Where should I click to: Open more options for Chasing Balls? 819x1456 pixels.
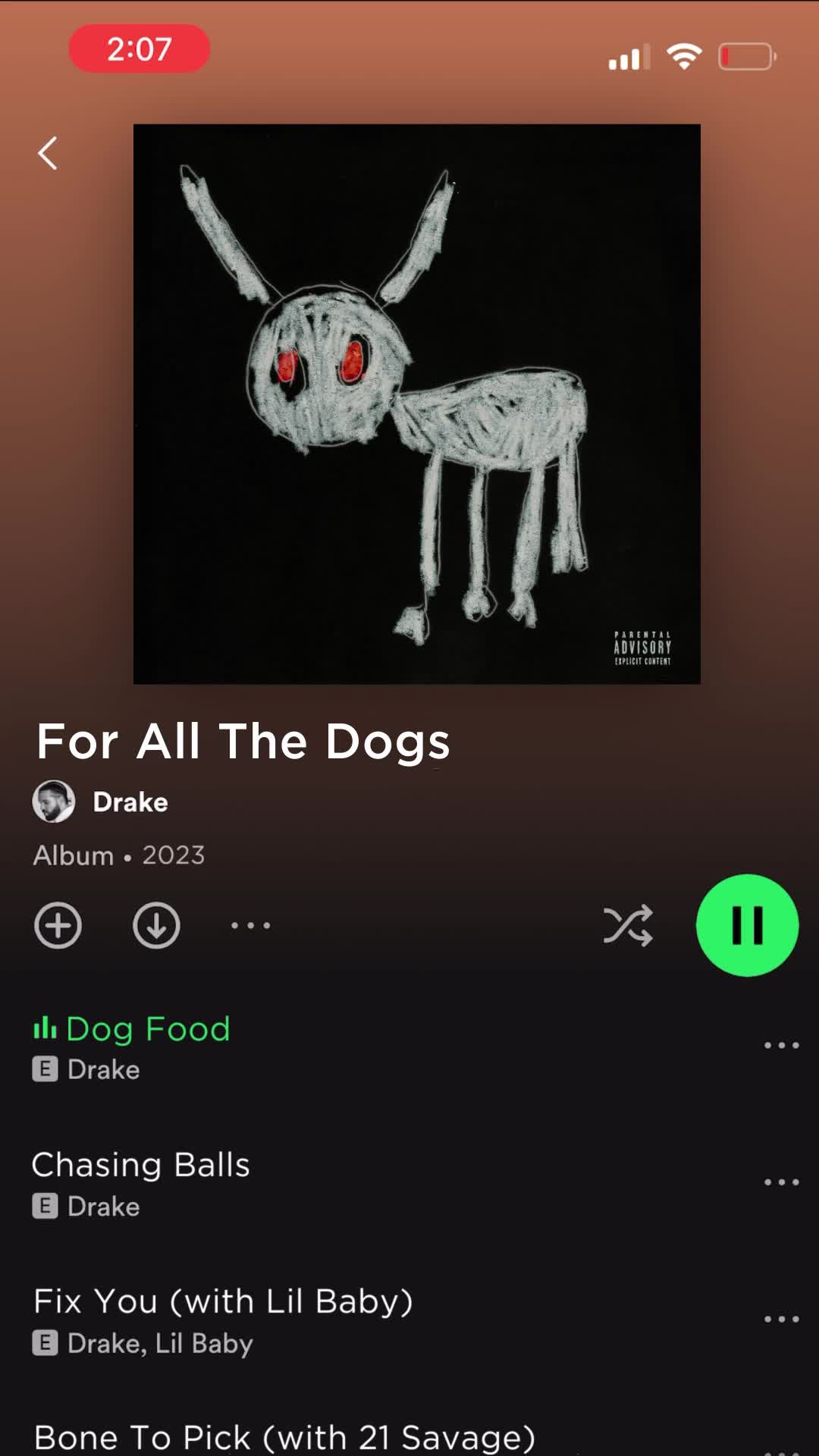(781, 1182)
